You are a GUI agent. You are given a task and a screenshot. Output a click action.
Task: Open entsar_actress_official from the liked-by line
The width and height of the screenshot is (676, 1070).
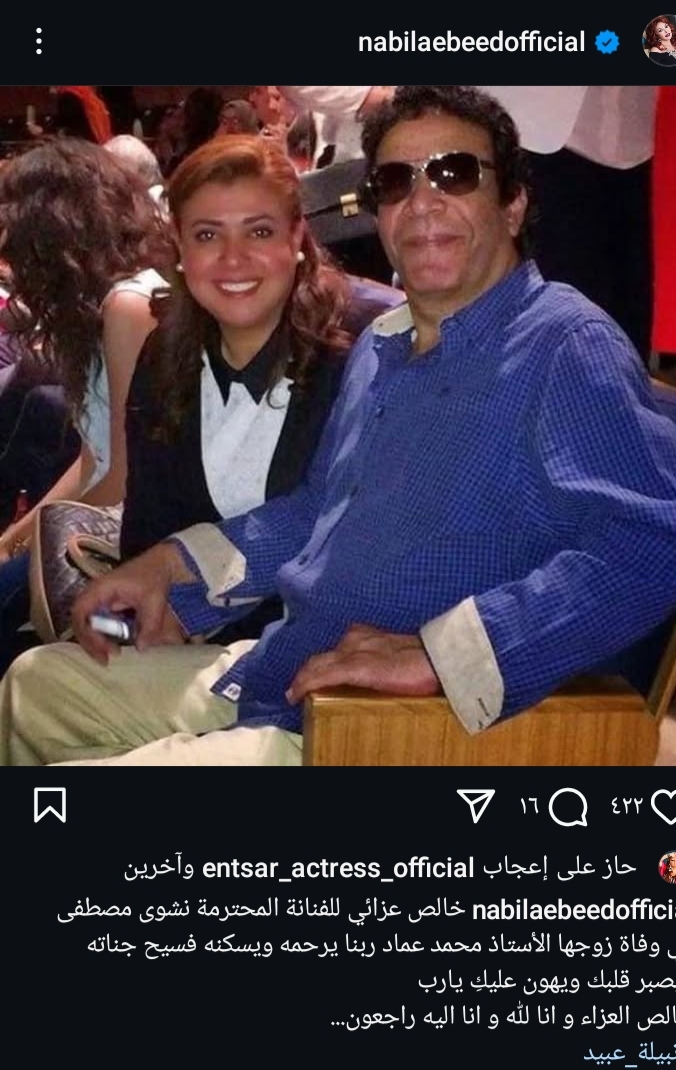tap(338, 868)
